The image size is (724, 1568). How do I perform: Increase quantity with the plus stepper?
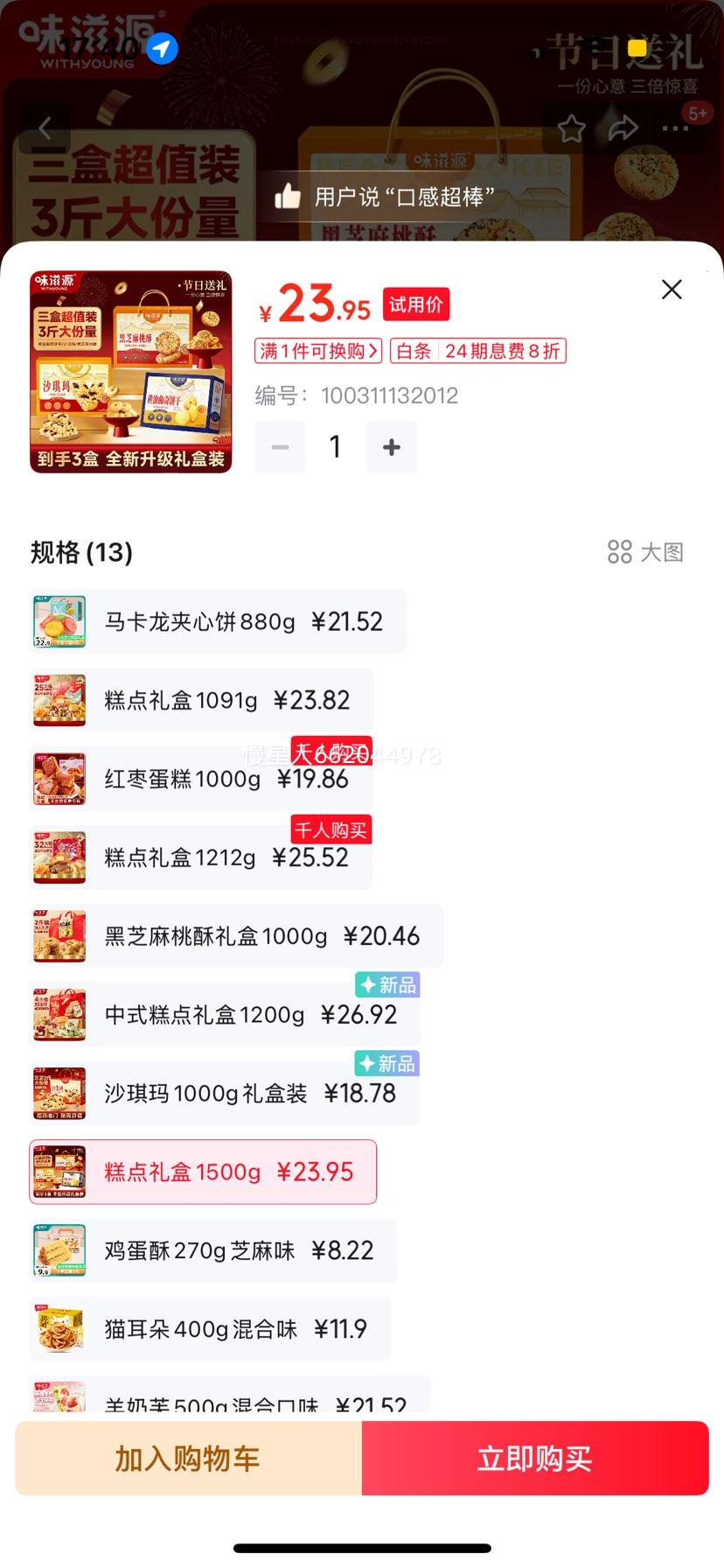click(391, 447)
